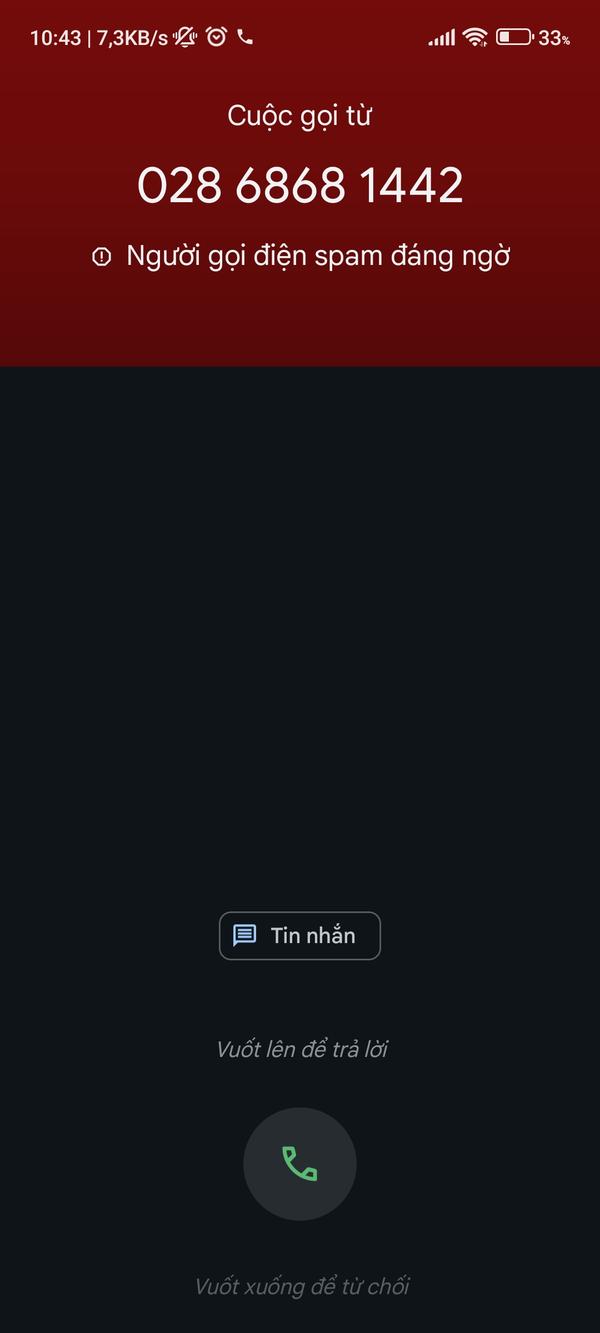Tap the green phone answer button
600x1333 pixels.
point(300,1164)
